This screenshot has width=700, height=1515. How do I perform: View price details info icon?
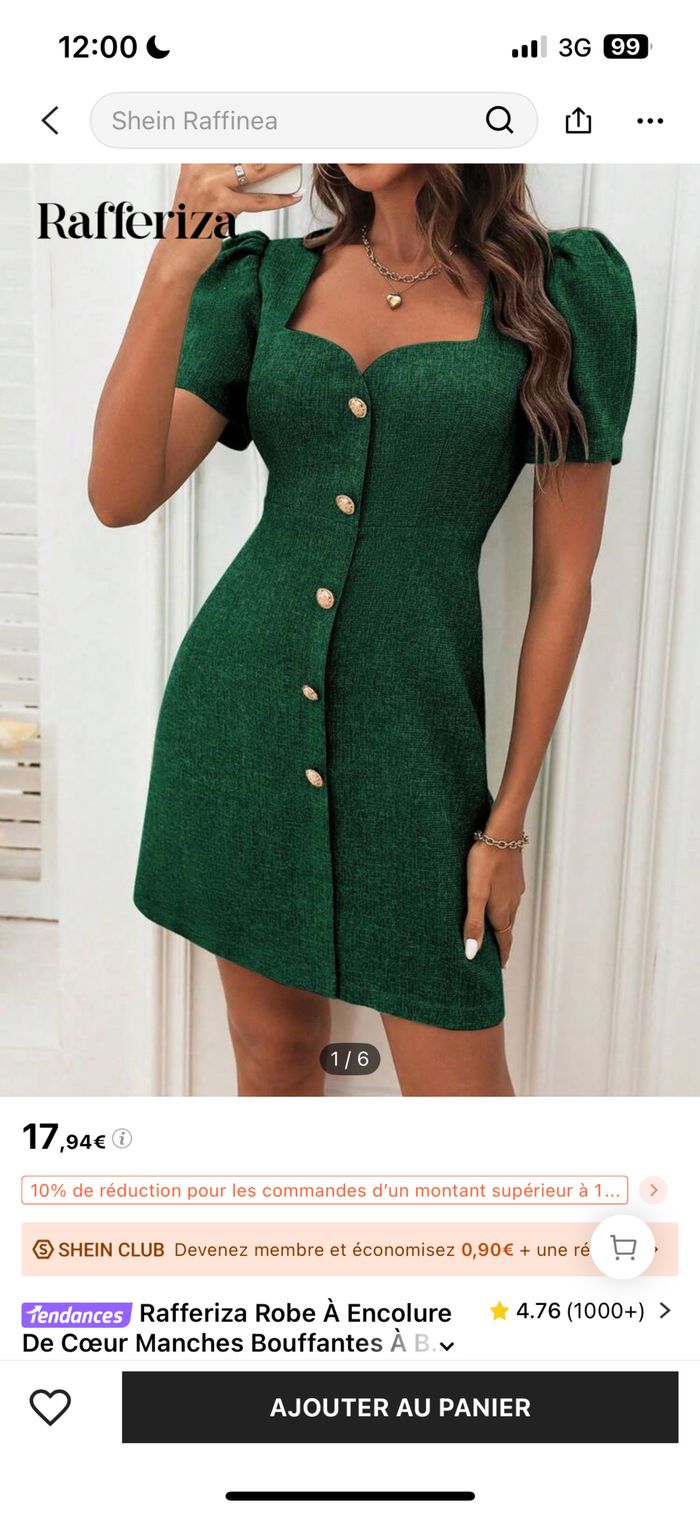[x=122, y=1138]
